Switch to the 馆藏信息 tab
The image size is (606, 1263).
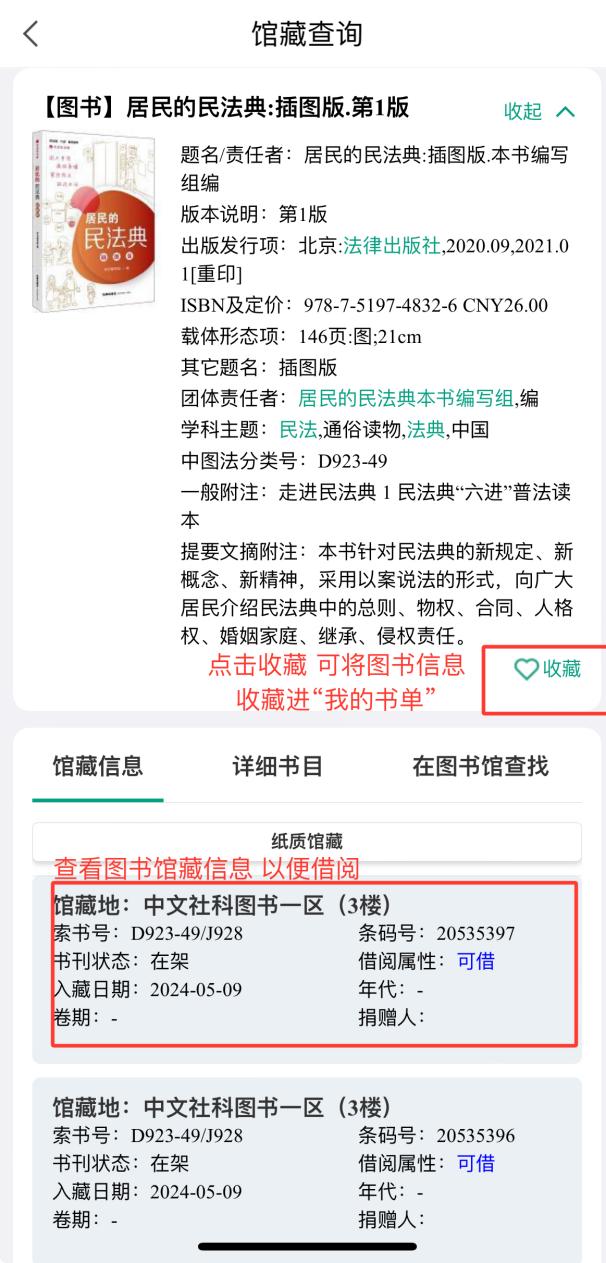click(x=97, y=767)
